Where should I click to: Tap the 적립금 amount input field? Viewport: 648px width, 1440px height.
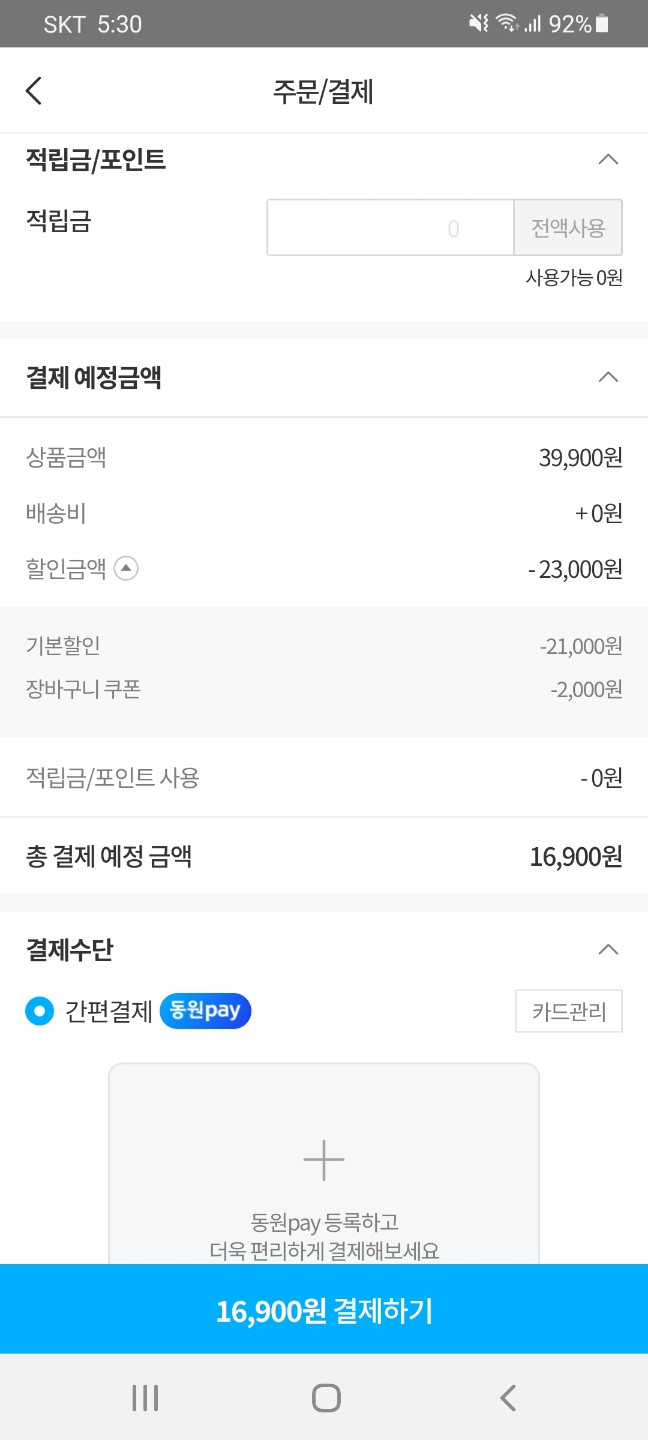pos(390,228)
